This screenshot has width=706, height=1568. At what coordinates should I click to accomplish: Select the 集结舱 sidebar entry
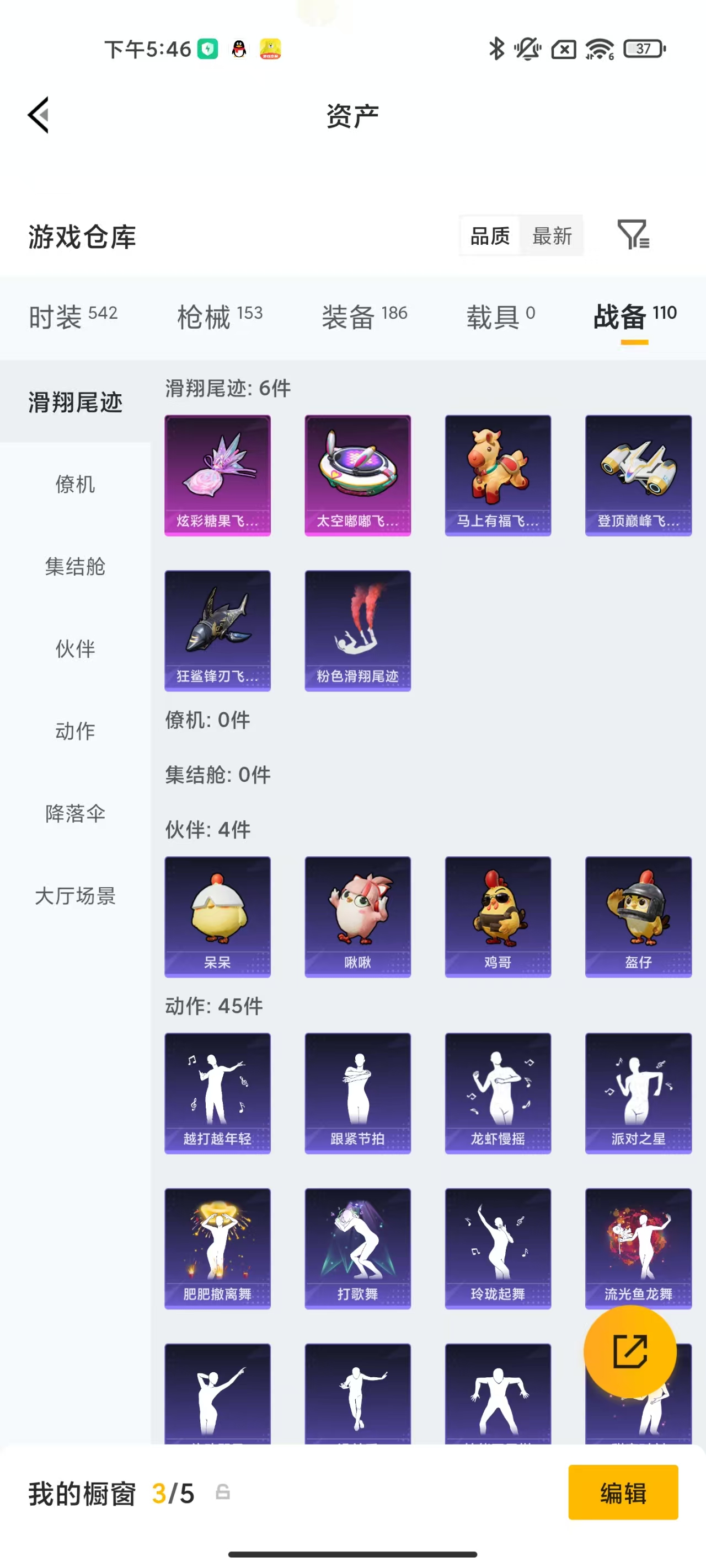tap(75, 567)
